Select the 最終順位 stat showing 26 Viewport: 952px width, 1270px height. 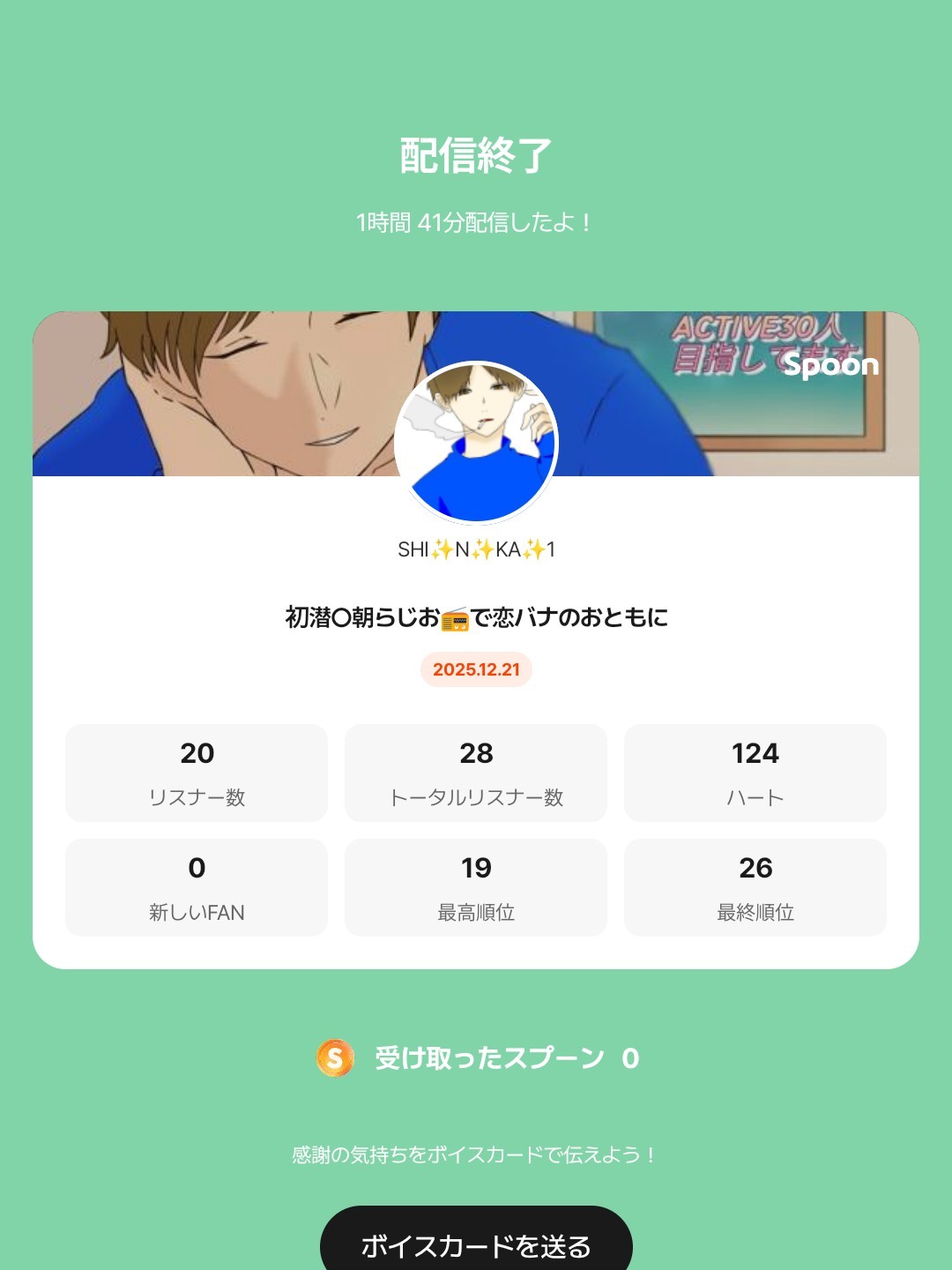click(755, 886)
